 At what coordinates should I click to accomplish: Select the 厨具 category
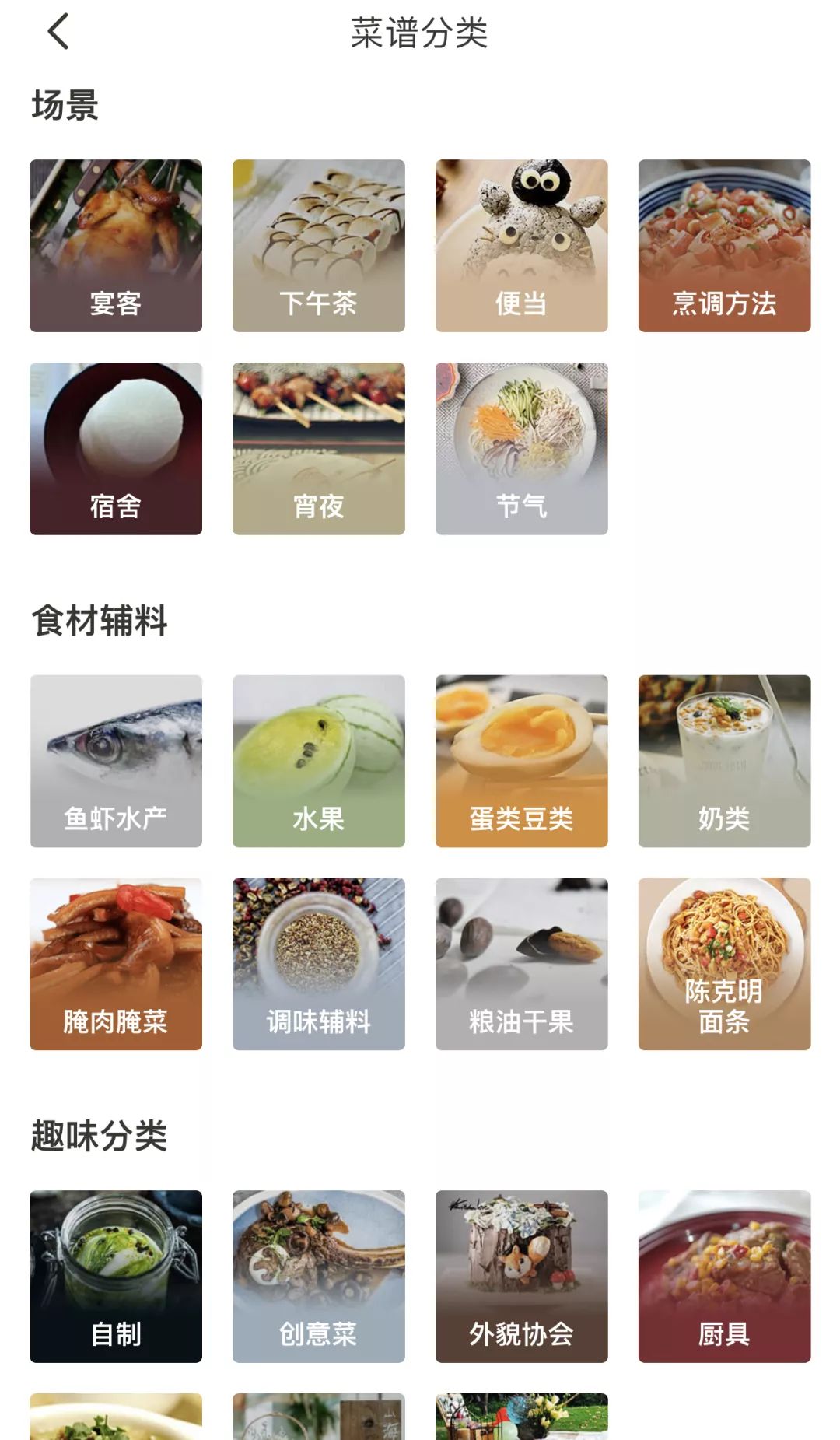pos(725,1277)
